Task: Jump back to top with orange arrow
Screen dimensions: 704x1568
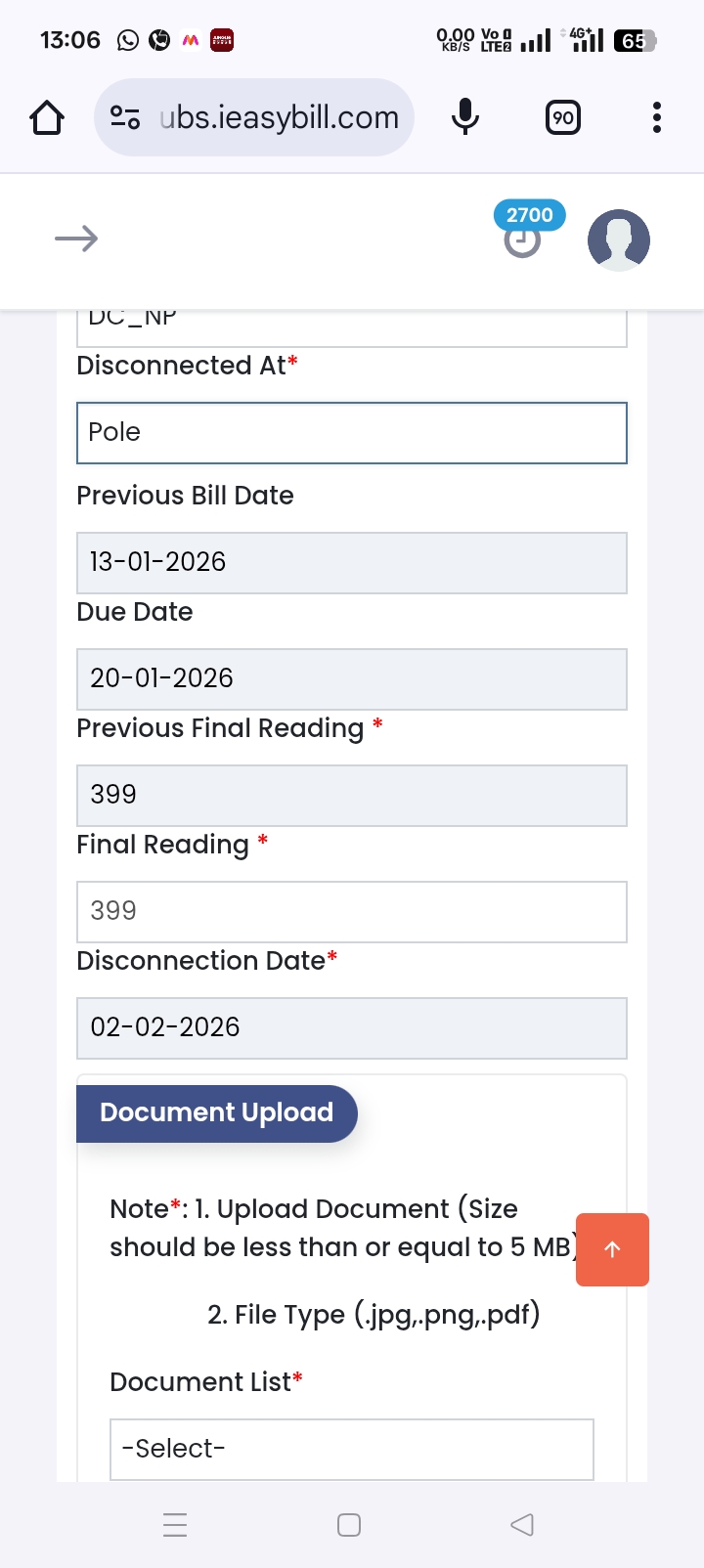Action: [613, 1249]
